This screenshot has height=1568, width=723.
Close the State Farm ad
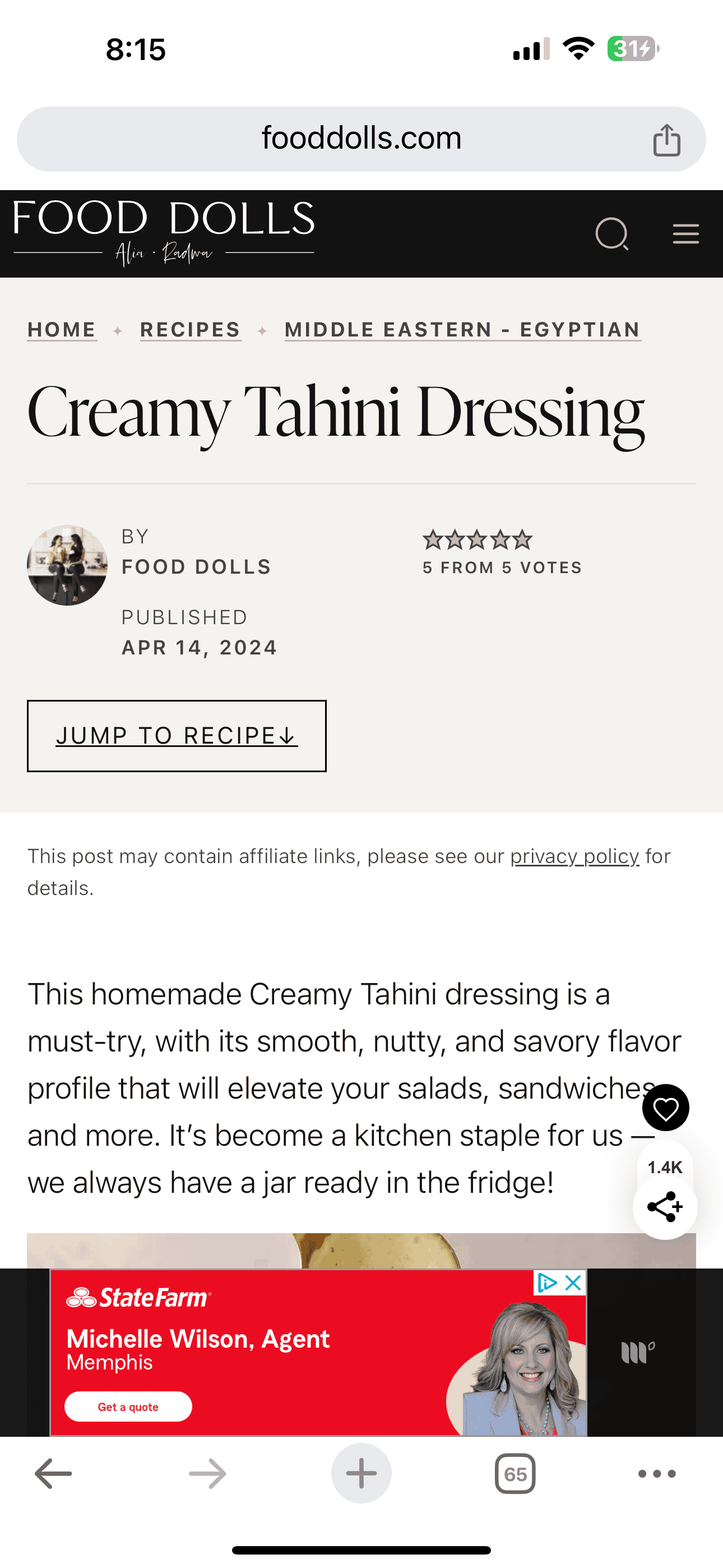pyautogui.click(x=573, y=1283)
